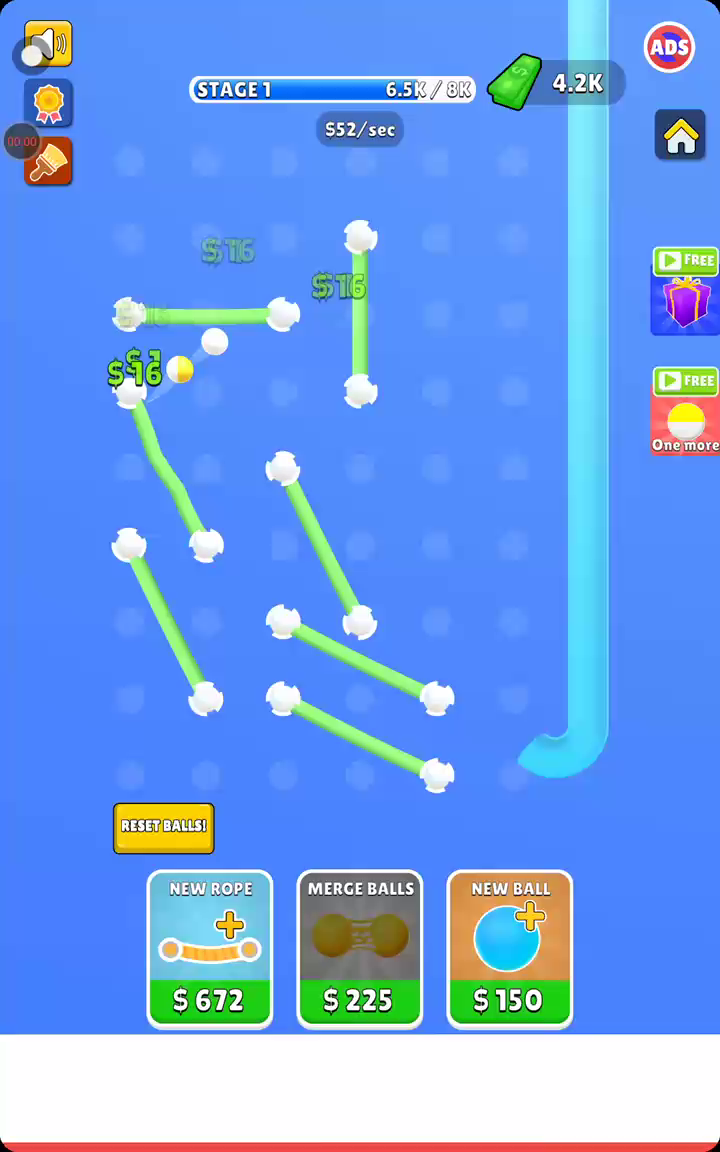
Task: Select Merge Balls for $225
Action: coord(360,948)
